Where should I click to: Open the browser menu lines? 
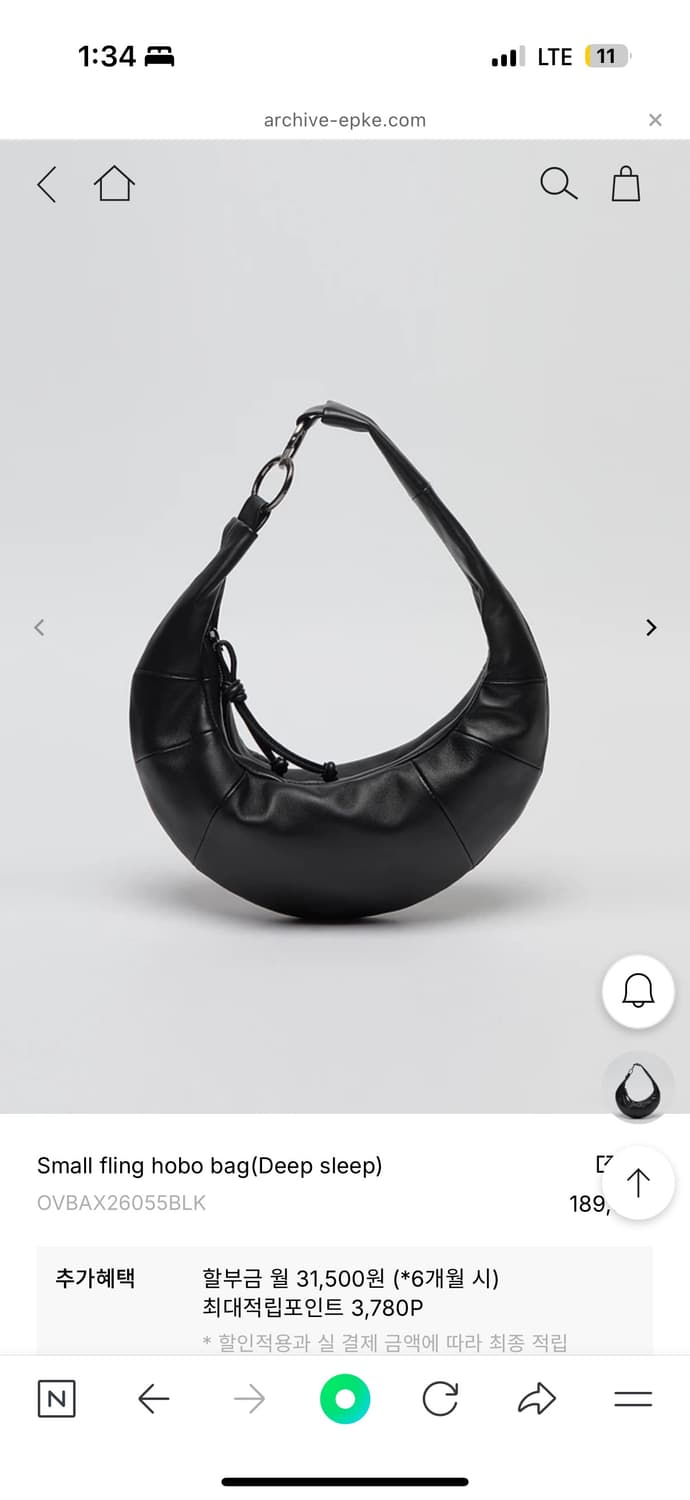pos(633,1399)
